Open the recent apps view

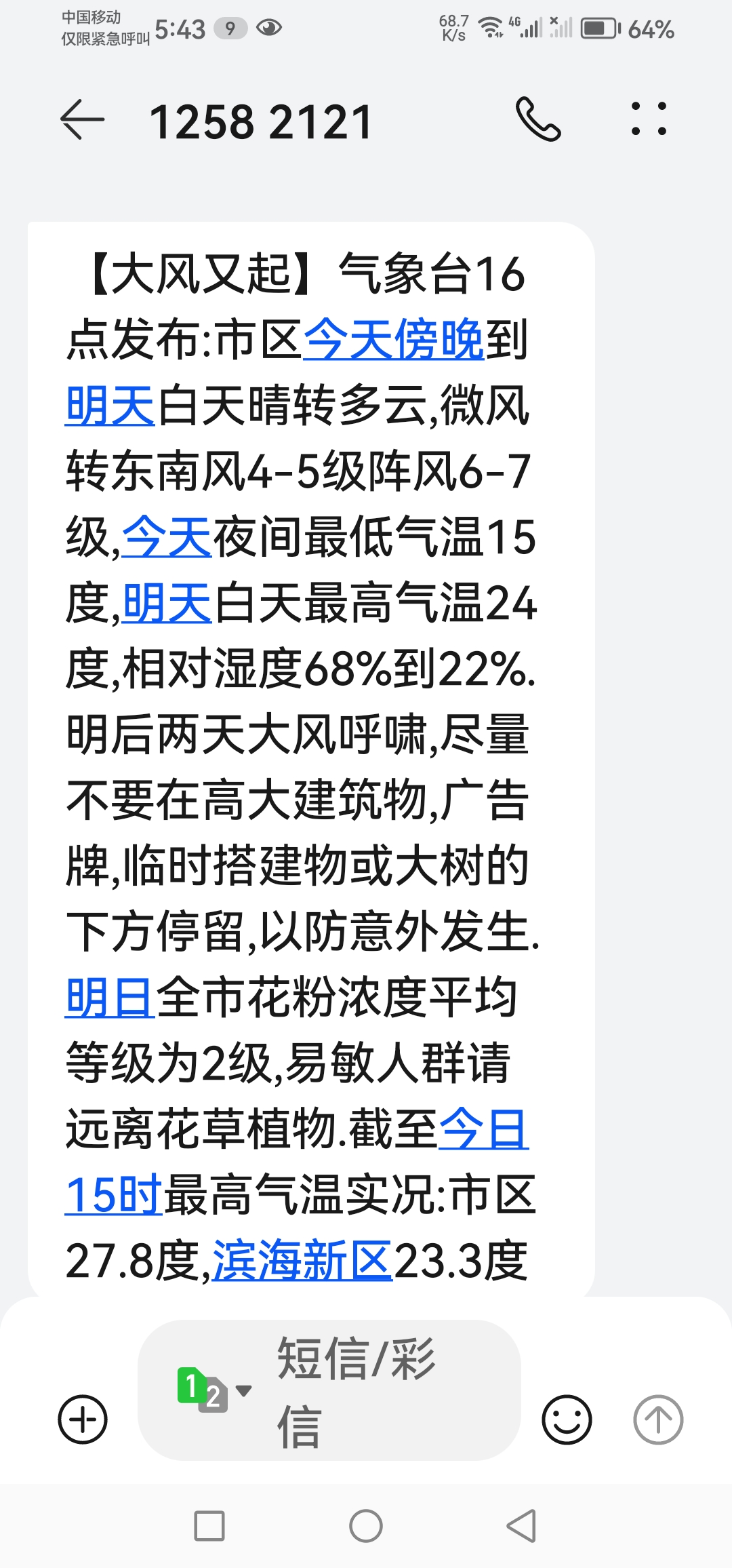(x=209, y=1526)
